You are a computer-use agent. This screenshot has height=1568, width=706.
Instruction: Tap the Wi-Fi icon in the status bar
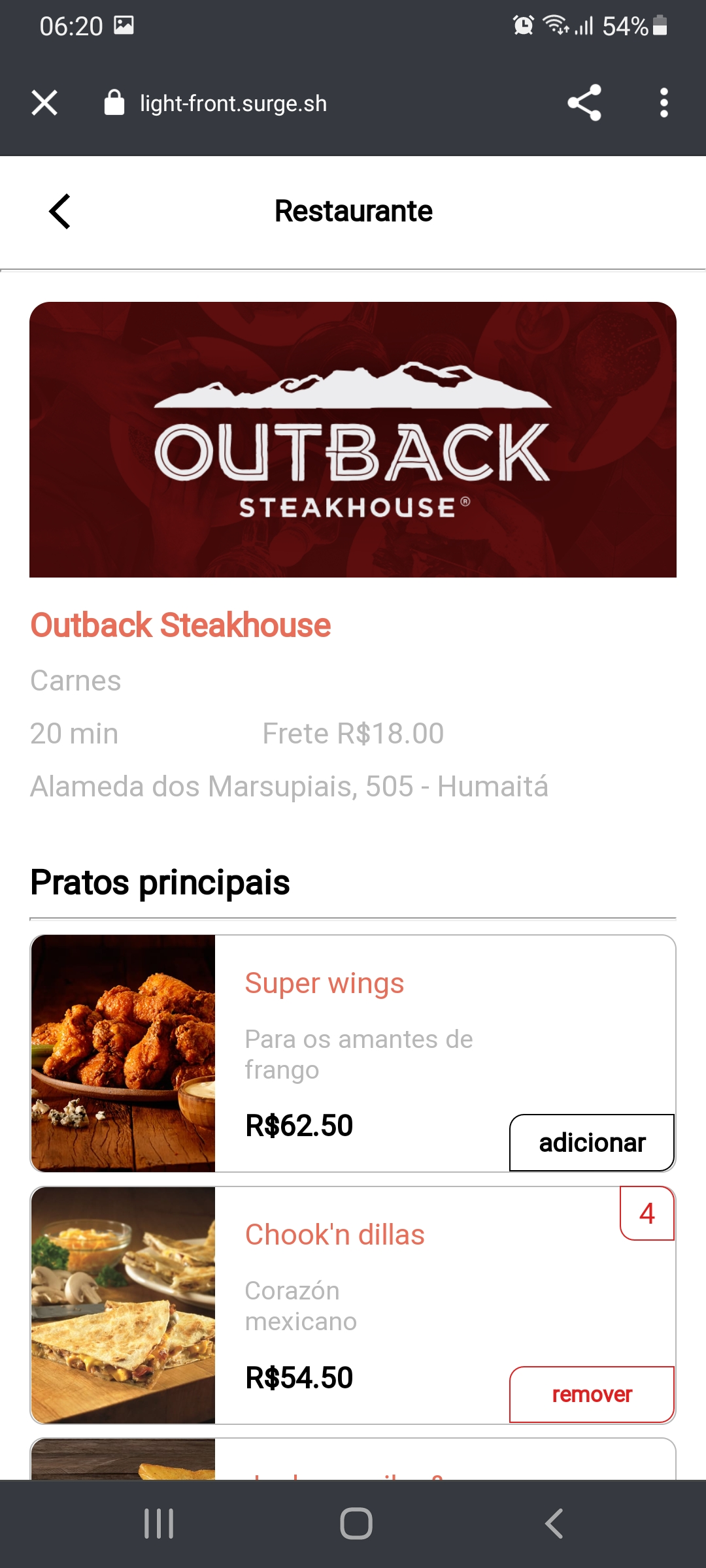pyautogui.click(x=555, y=25)
